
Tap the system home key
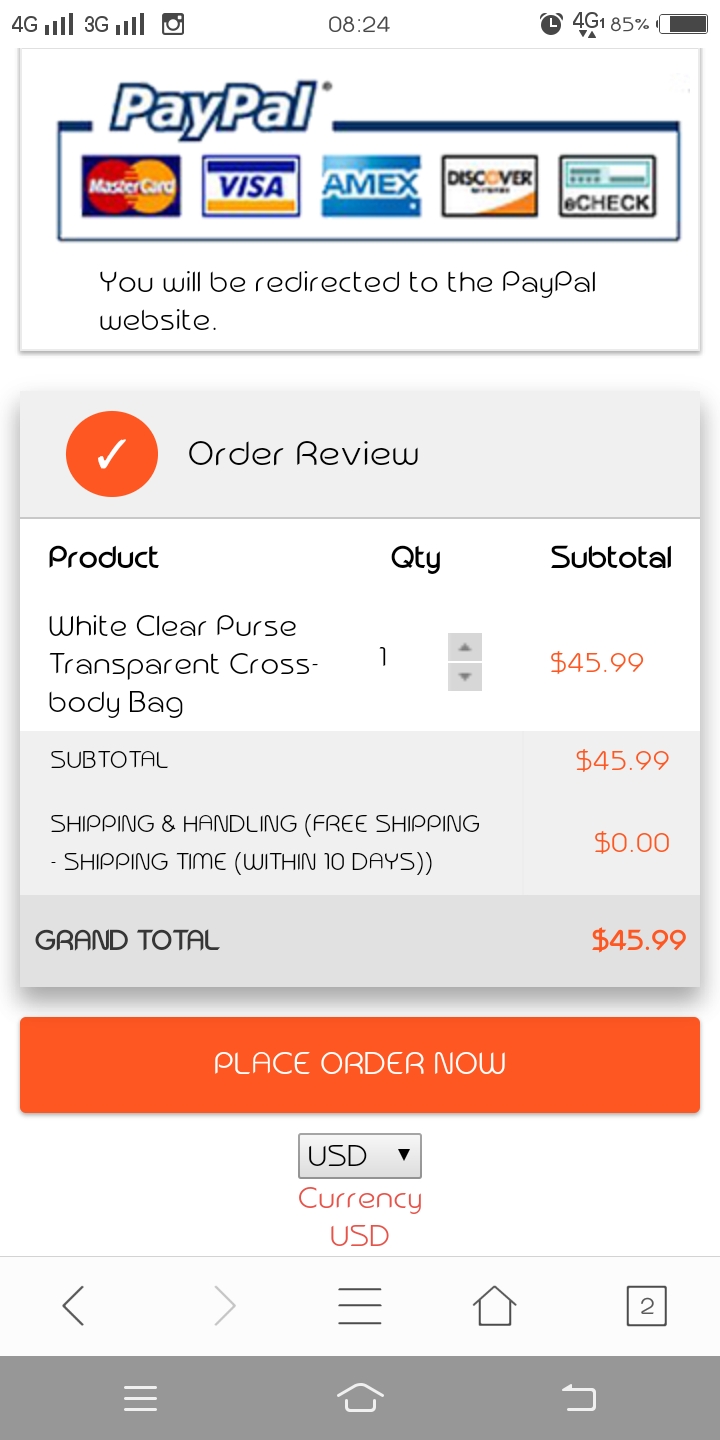pos(360,1398)
